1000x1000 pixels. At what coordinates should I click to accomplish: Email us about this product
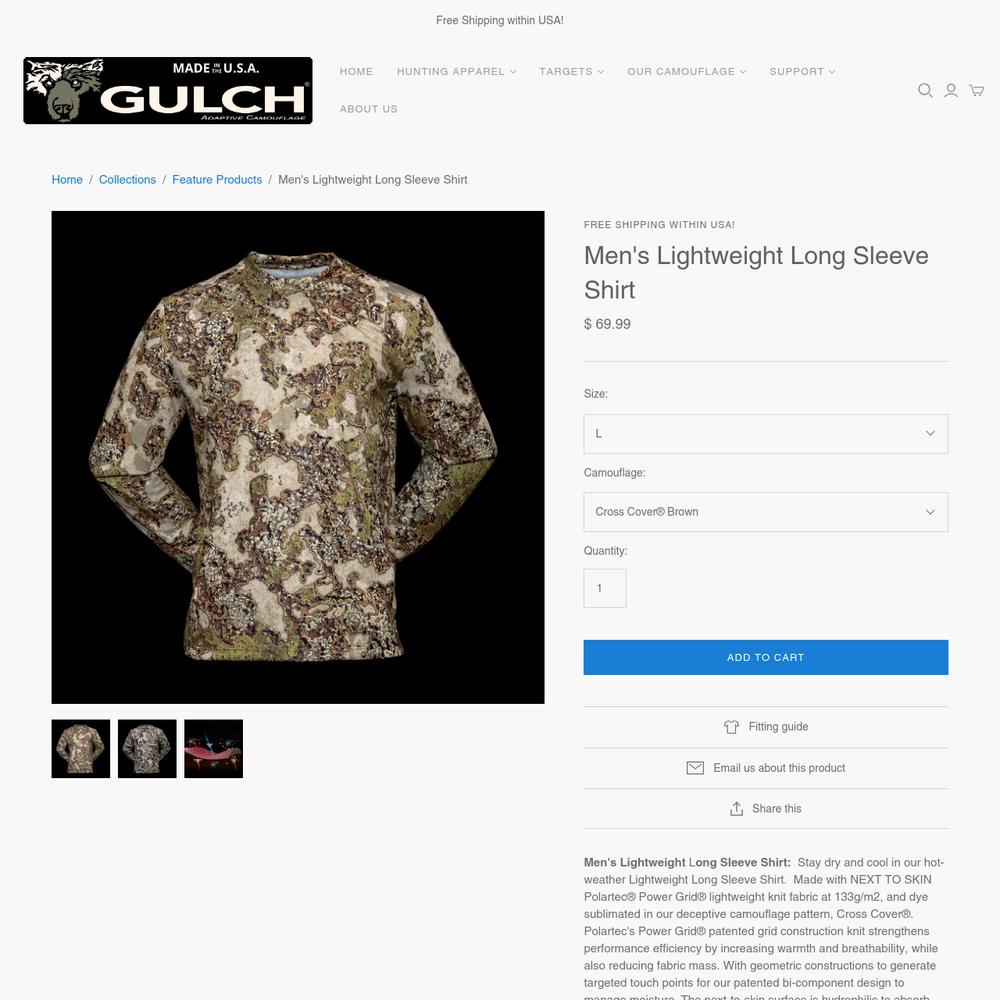[x=766, y=768]
